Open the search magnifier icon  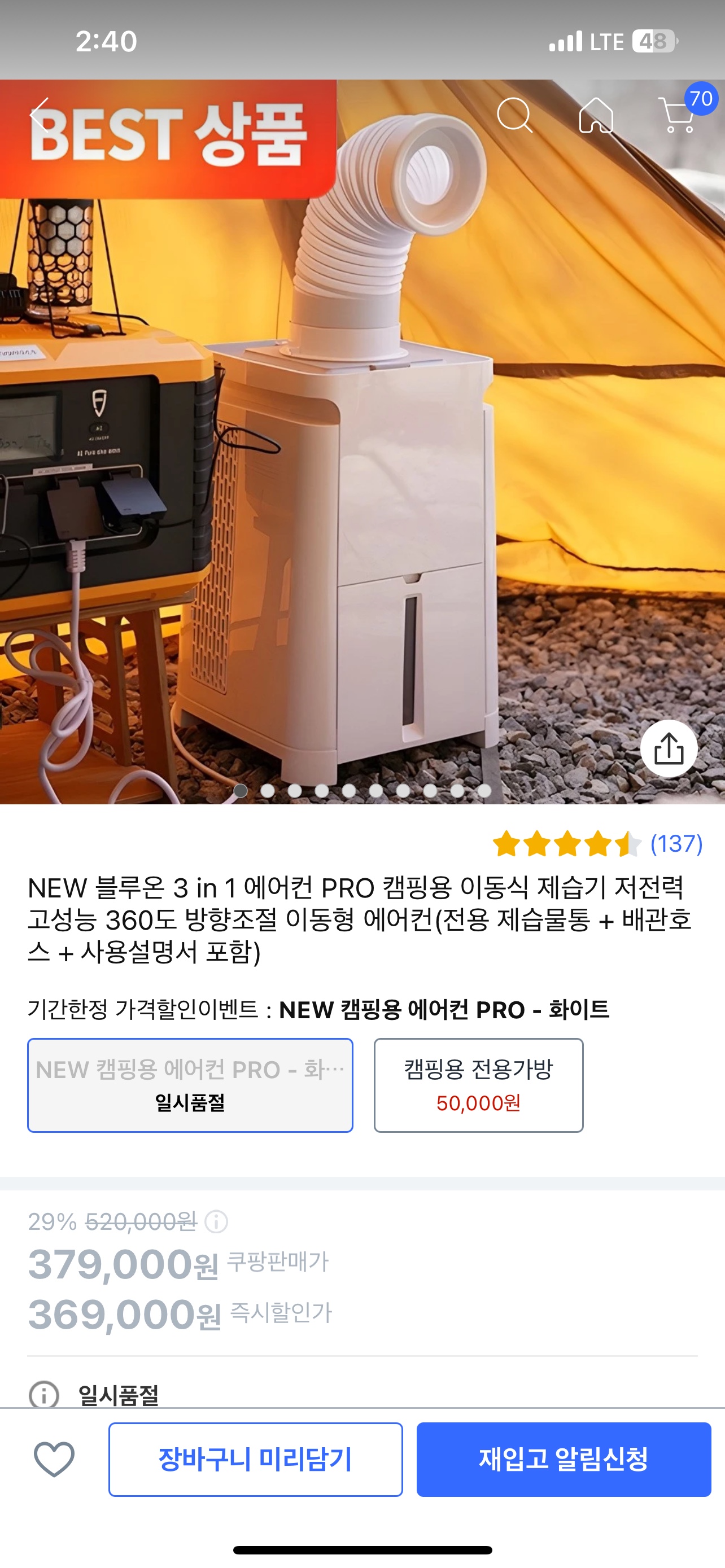point(514,115)
